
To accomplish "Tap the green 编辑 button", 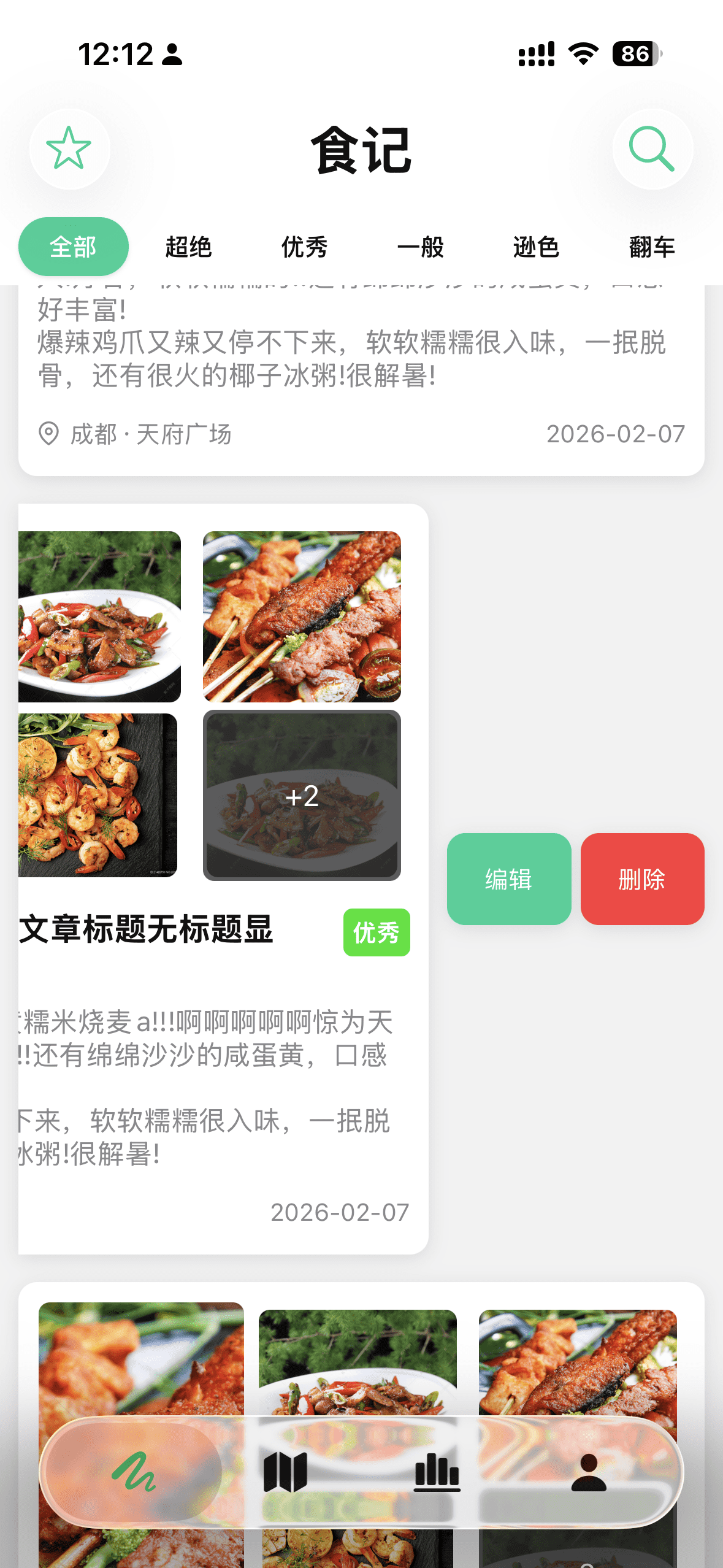I will tap(508, 878).
